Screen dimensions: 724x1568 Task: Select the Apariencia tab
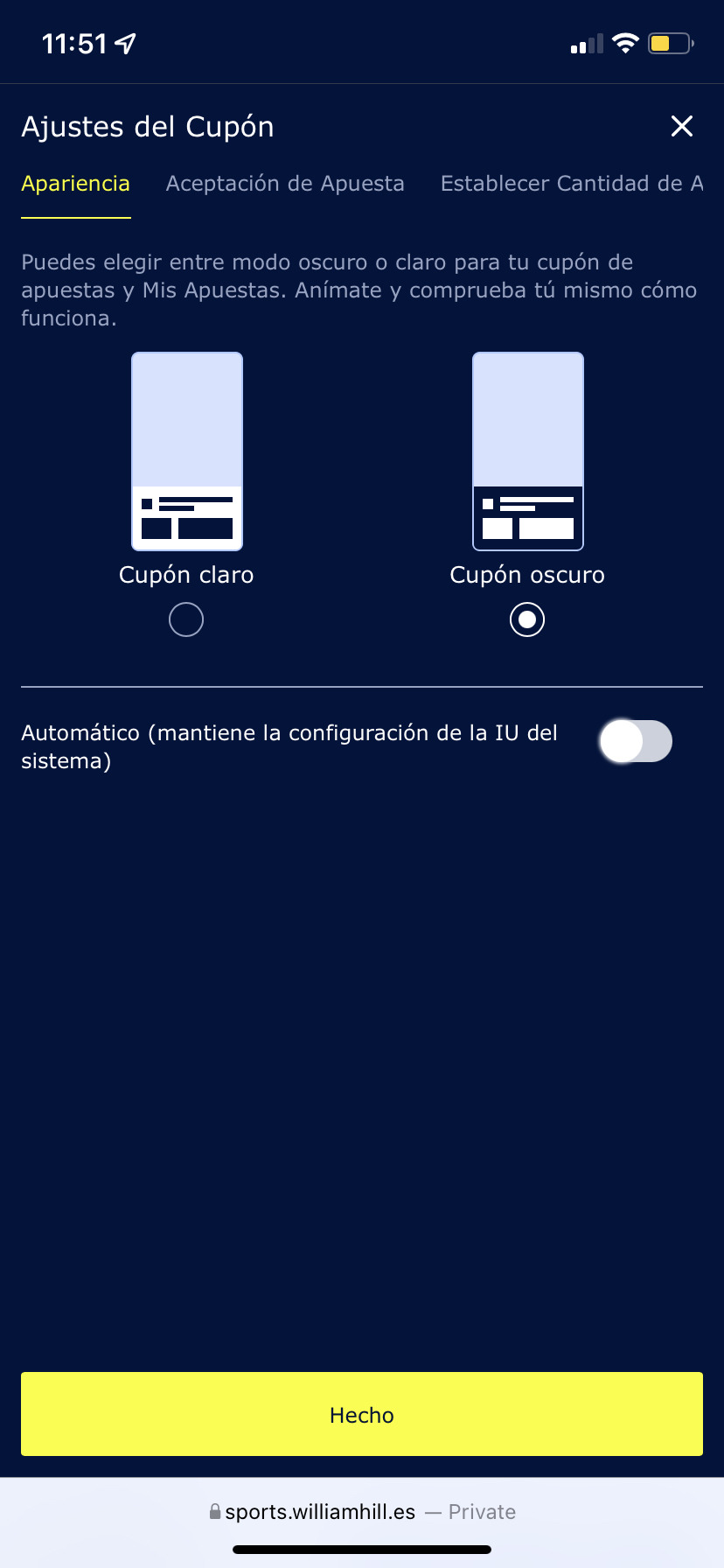coord(76,184)
